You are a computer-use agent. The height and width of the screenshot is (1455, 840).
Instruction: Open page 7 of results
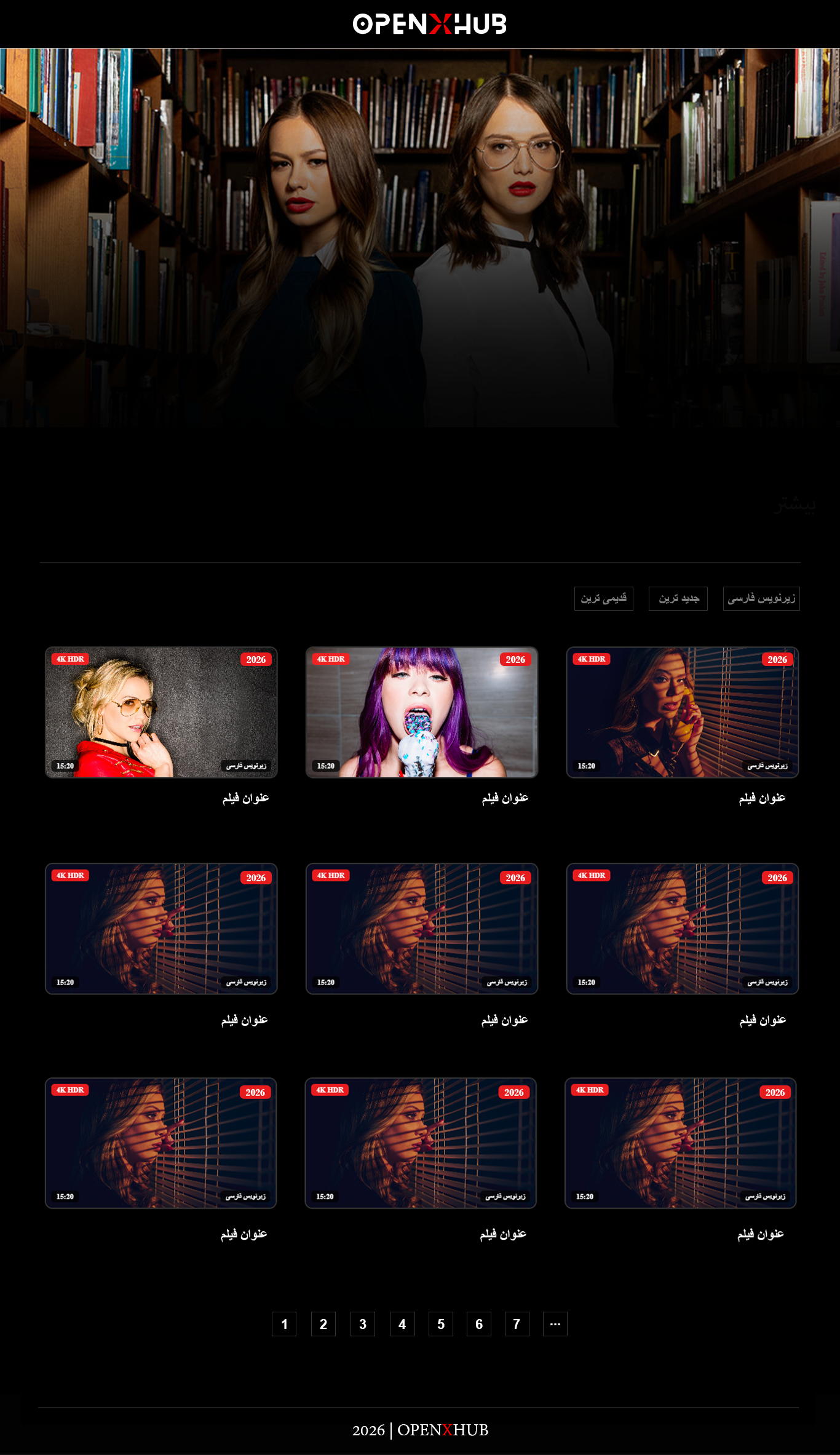517,1324
